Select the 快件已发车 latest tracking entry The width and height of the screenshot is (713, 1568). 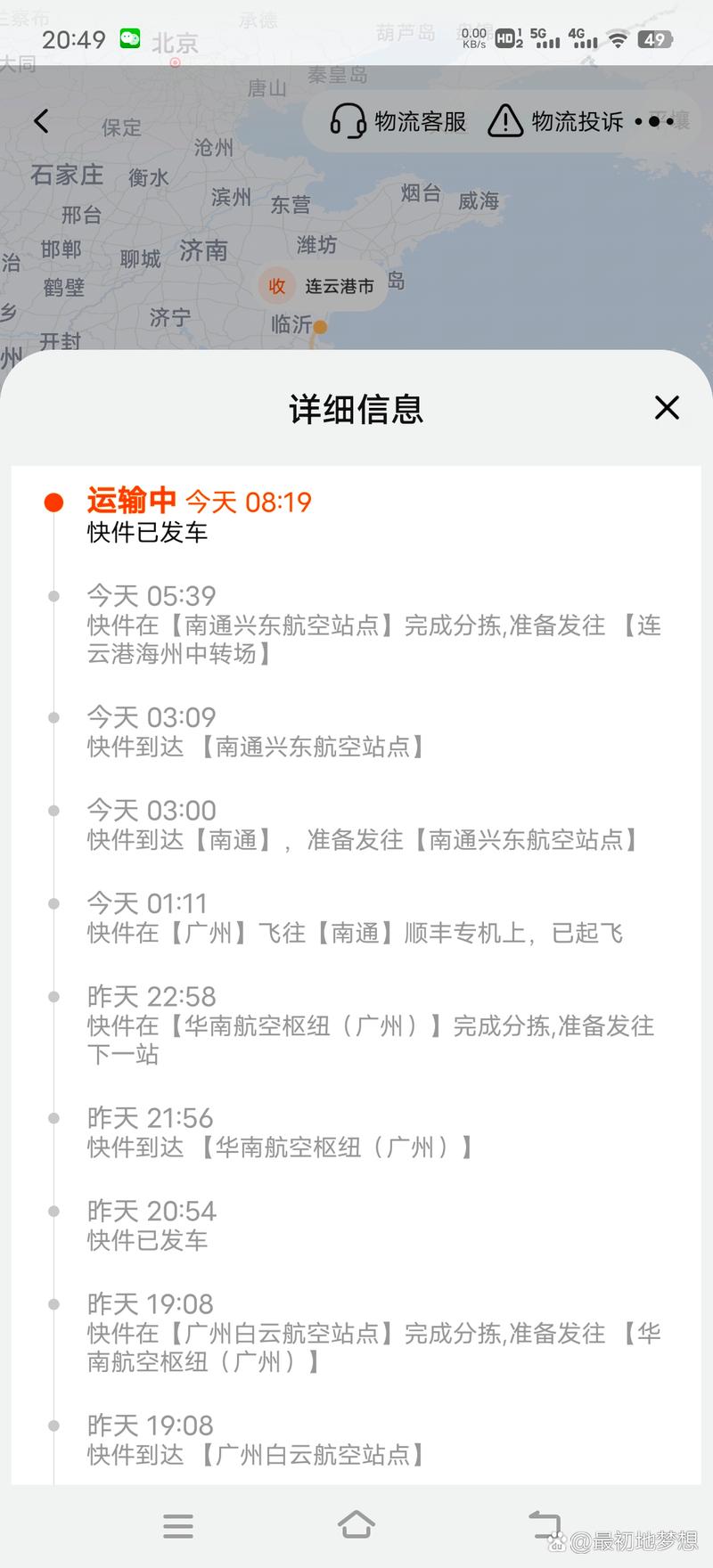pos(148,532)
